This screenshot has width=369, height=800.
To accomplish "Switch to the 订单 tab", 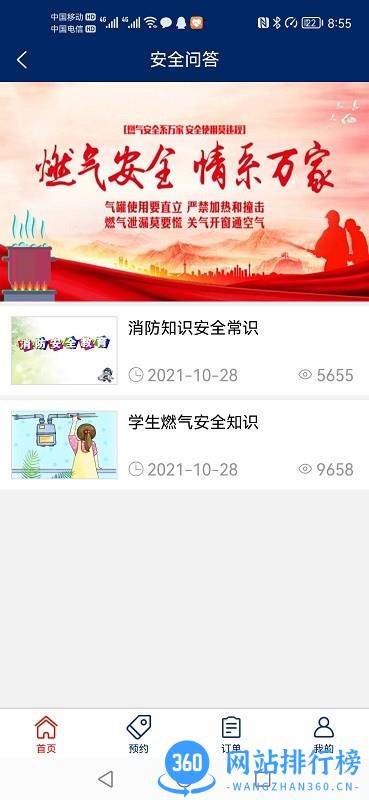I will pos(231,735).
